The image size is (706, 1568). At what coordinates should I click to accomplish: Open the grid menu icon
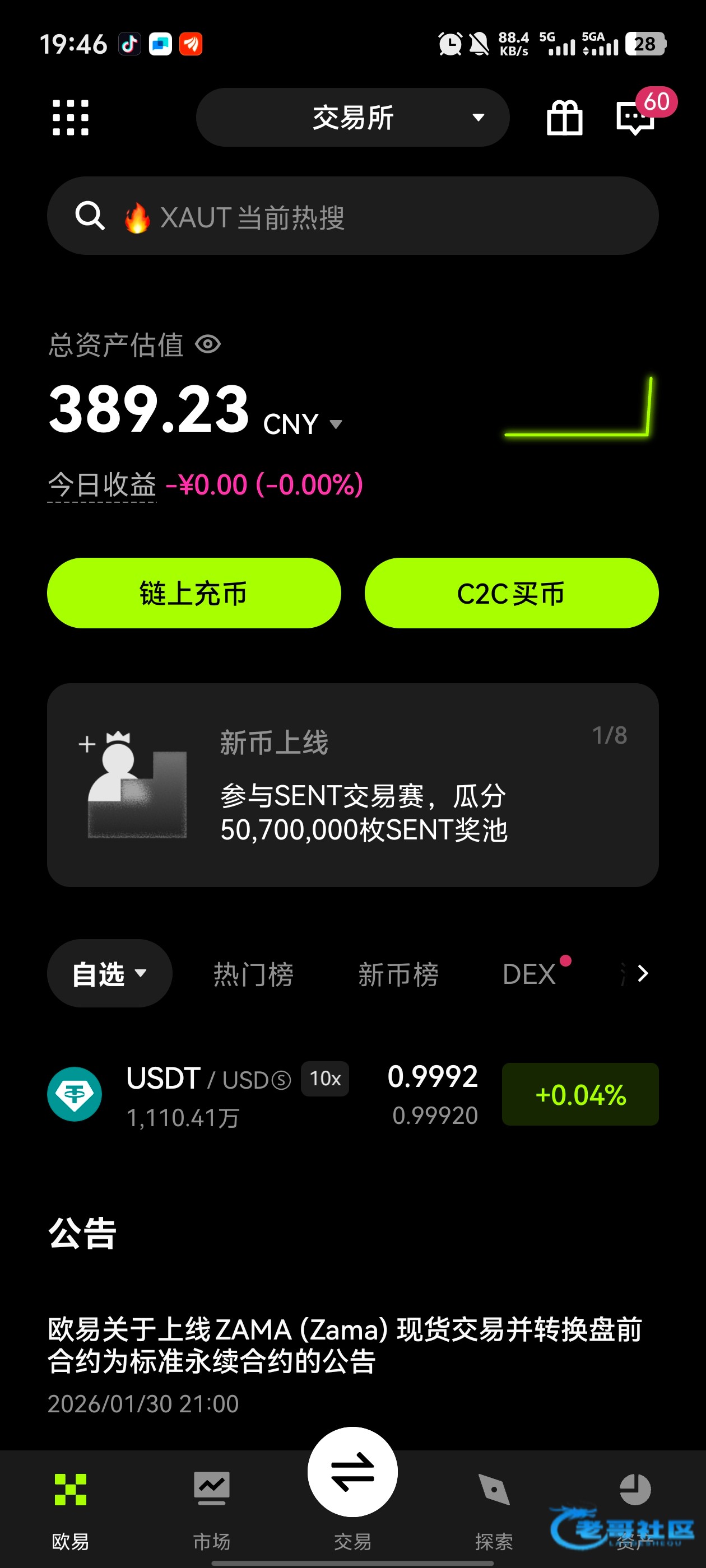click(70, 118)
